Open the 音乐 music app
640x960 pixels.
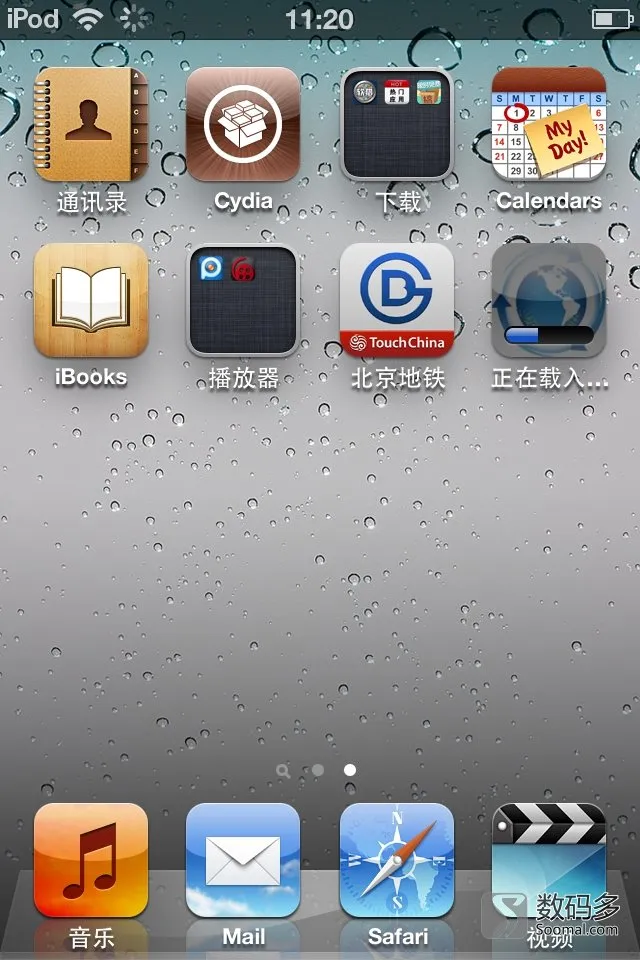click(x=91, y=861)
